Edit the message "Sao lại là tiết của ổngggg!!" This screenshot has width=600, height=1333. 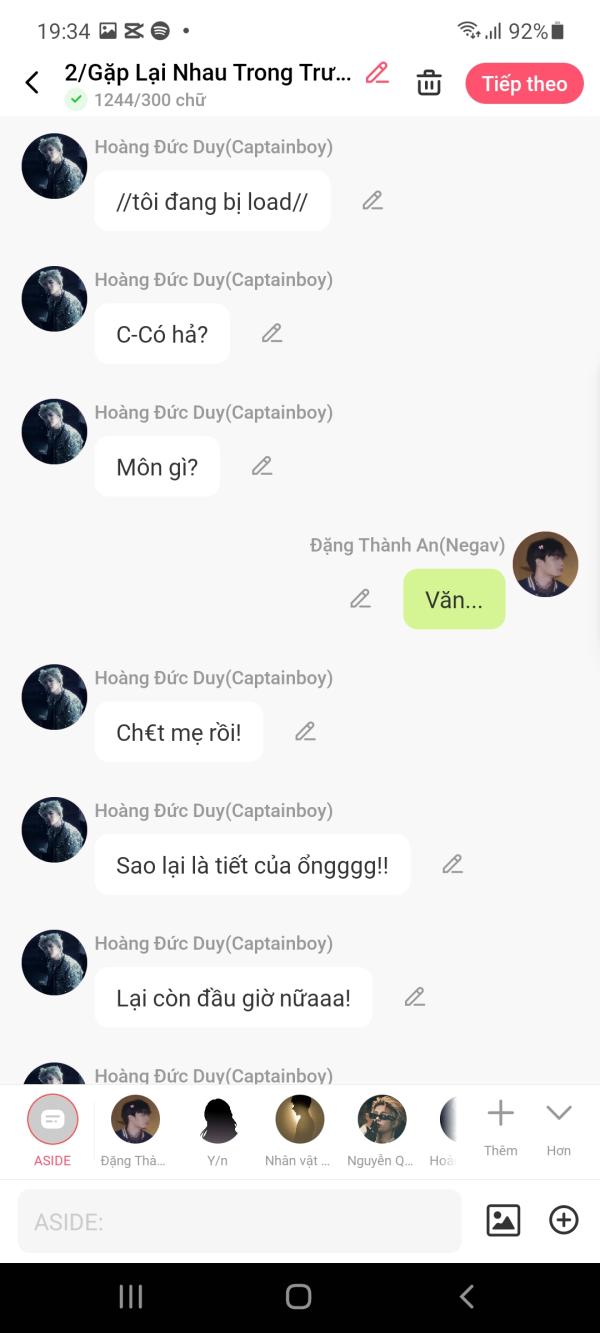(x=452, y=864)
